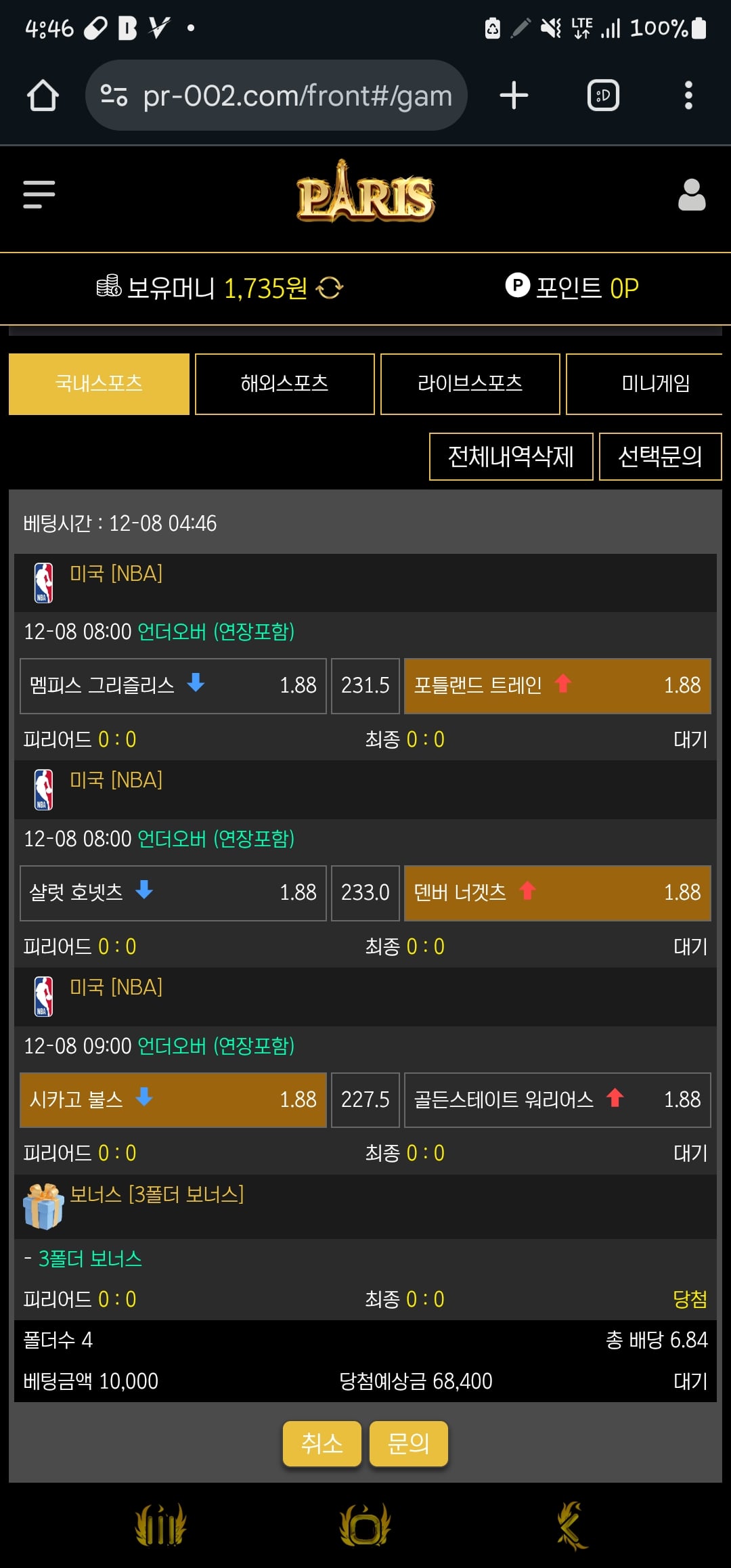Switch to the 해외스포츠 tab
The width and height of the screenshot is (731, 1568).
[x=284, y=384]
